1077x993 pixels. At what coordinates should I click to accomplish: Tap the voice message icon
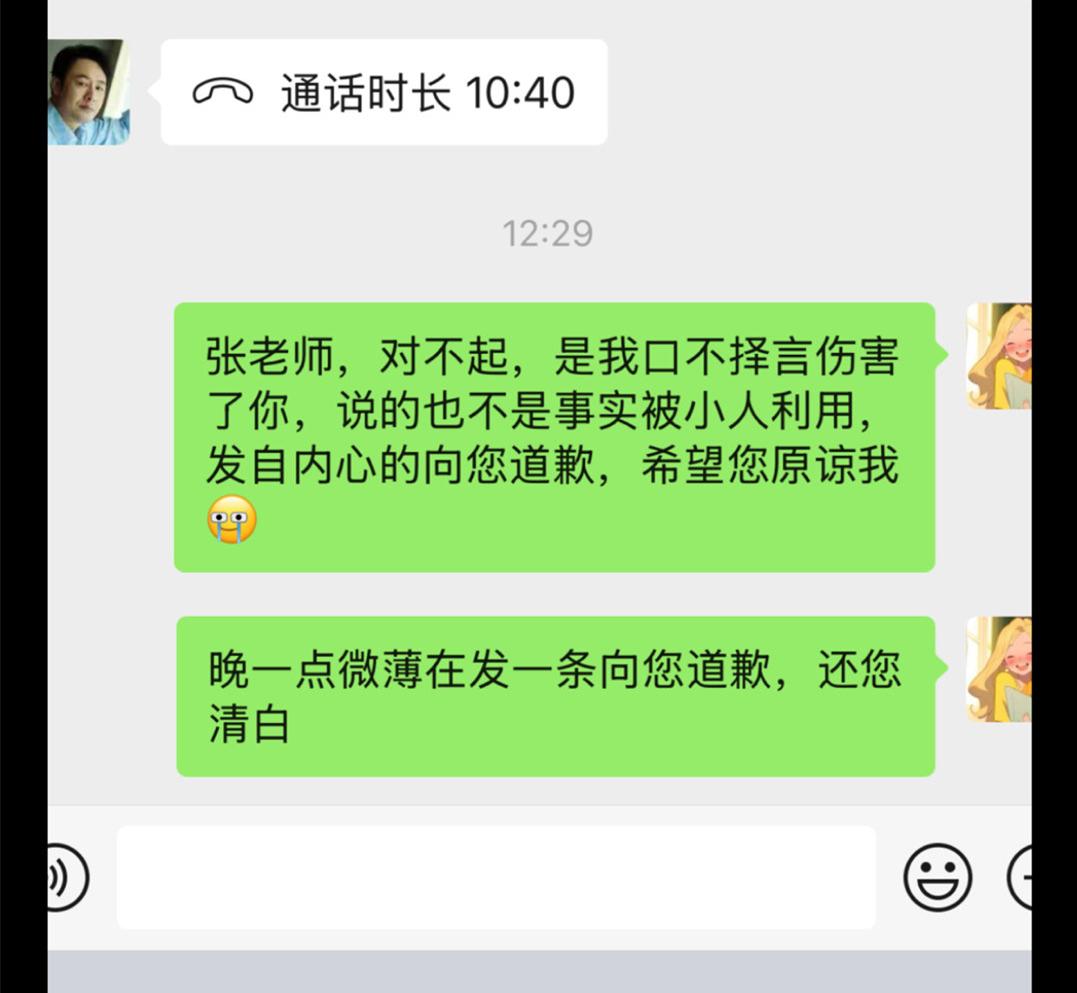click(66, 877)
